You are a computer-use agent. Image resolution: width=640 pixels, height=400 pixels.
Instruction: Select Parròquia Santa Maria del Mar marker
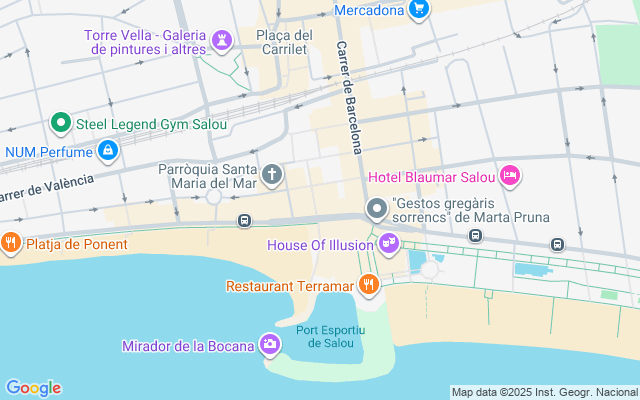272,177
